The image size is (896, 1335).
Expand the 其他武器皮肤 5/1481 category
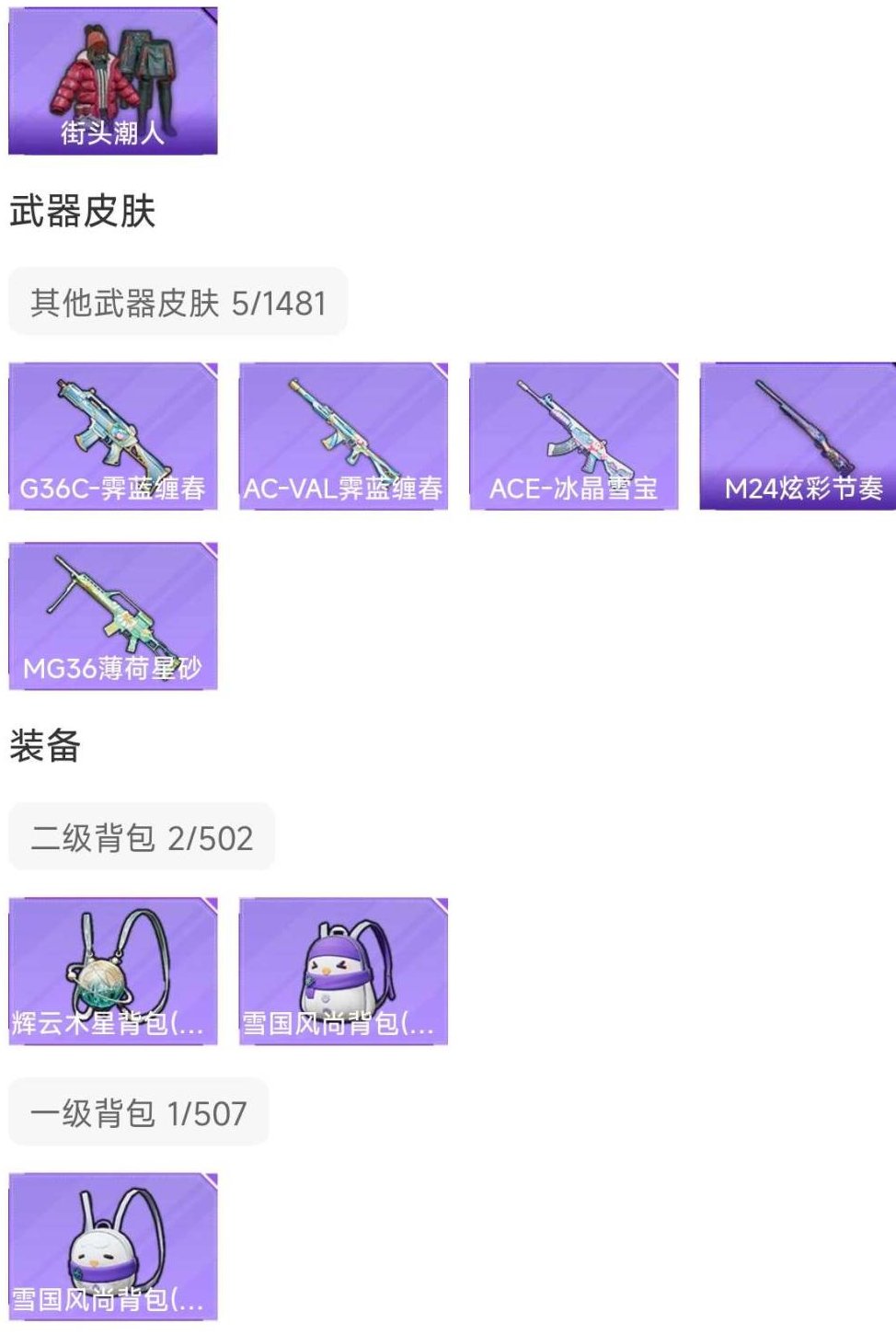[x=175, y=301]
